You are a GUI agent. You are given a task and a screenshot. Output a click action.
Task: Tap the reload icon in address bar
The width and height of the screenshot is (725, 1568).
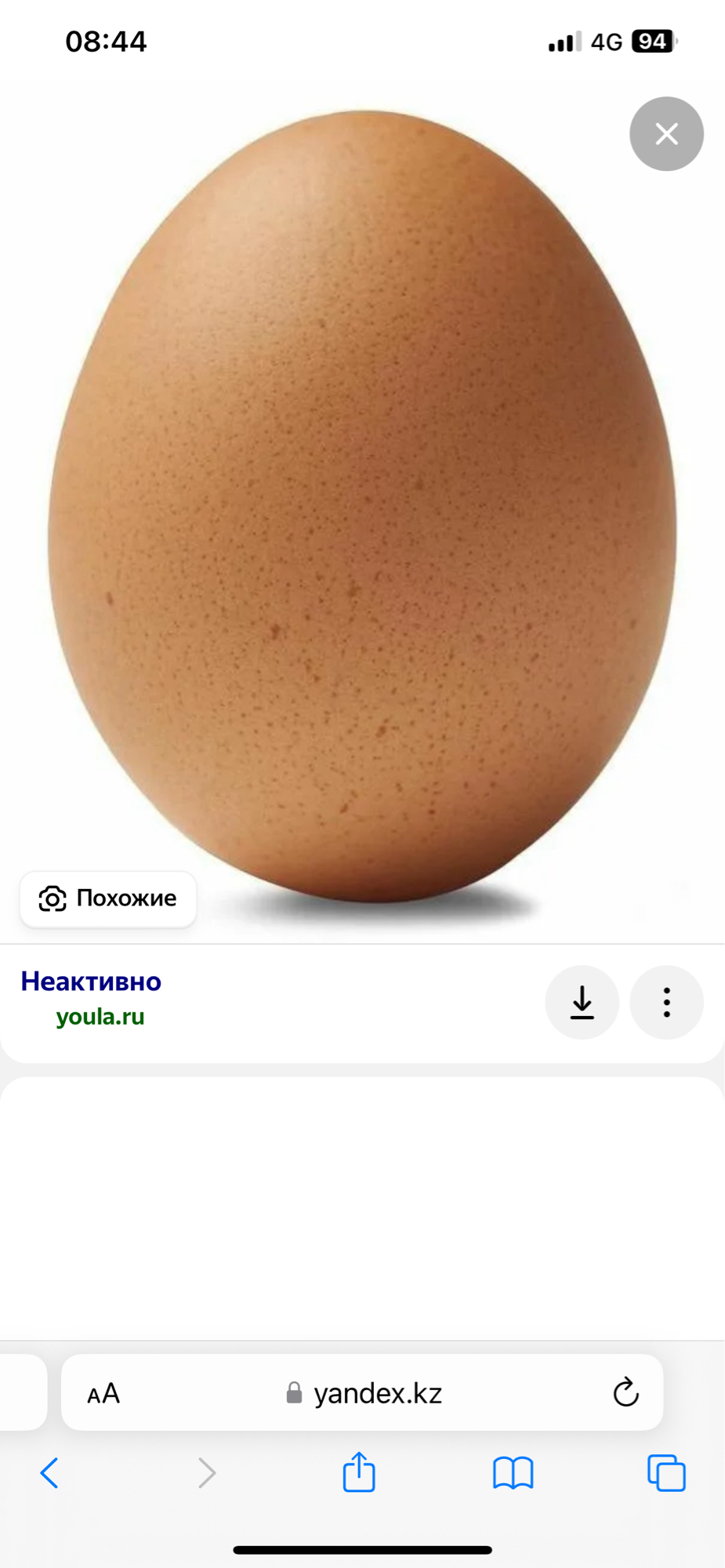pos(625,1393)
